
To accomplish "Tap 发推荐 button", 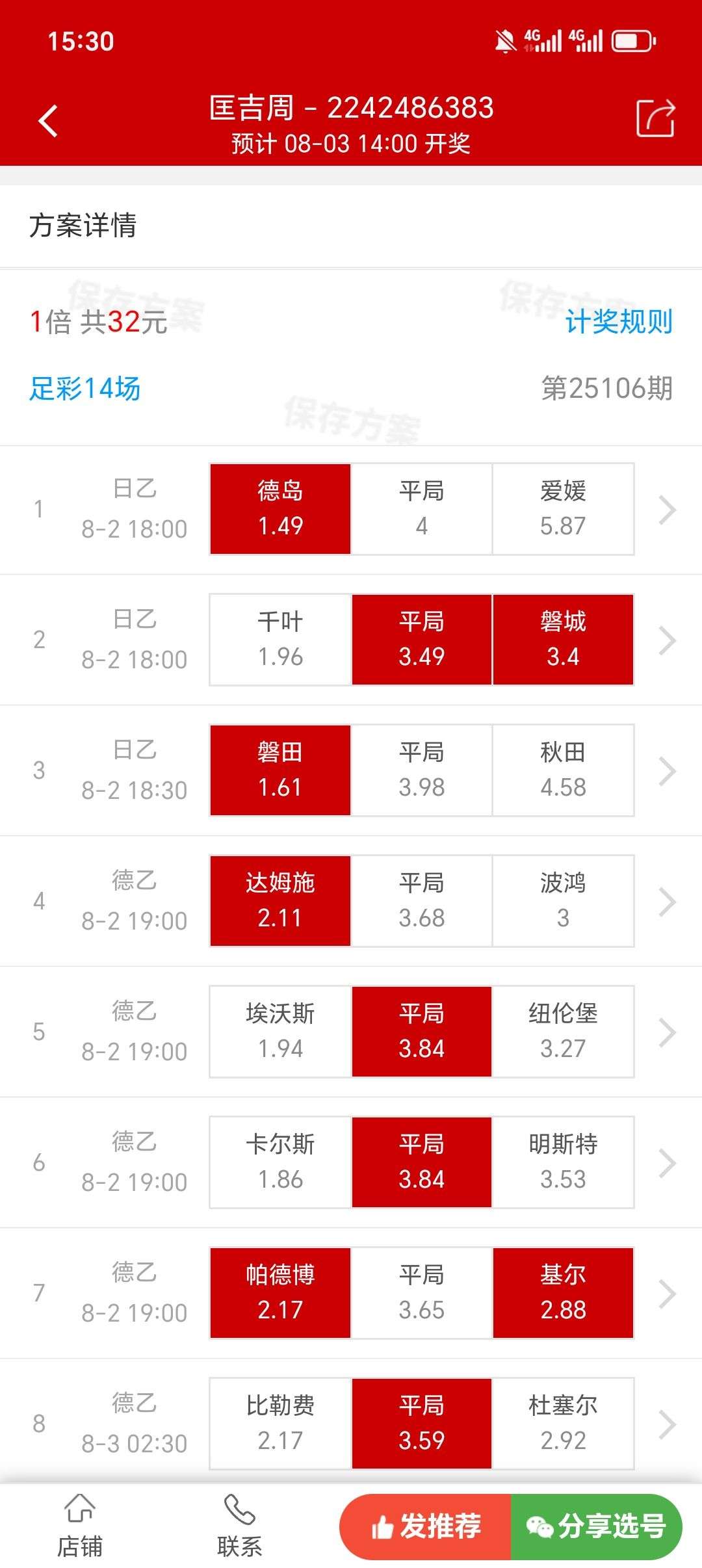I will [x=426, y=1526].
